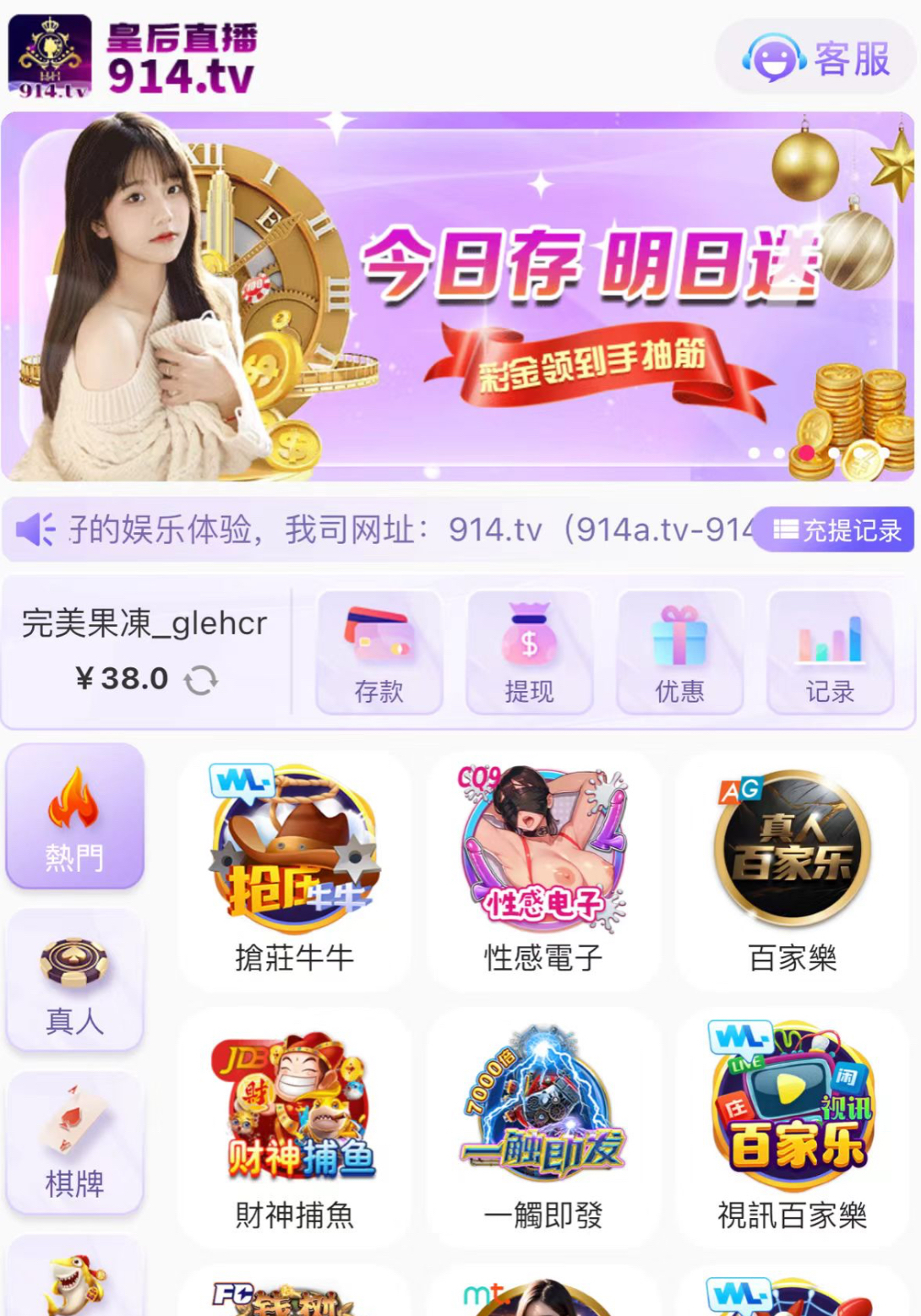Open the AG 百家樂 game
921x1316 pixels.
click(x=792, y=870)
